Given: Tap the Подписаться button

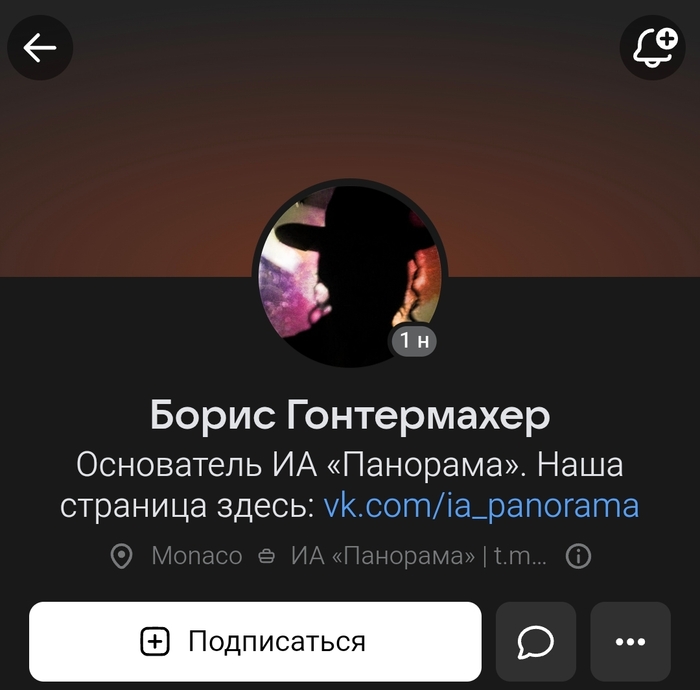Looking at the screenshot, I should click(255, 641).
